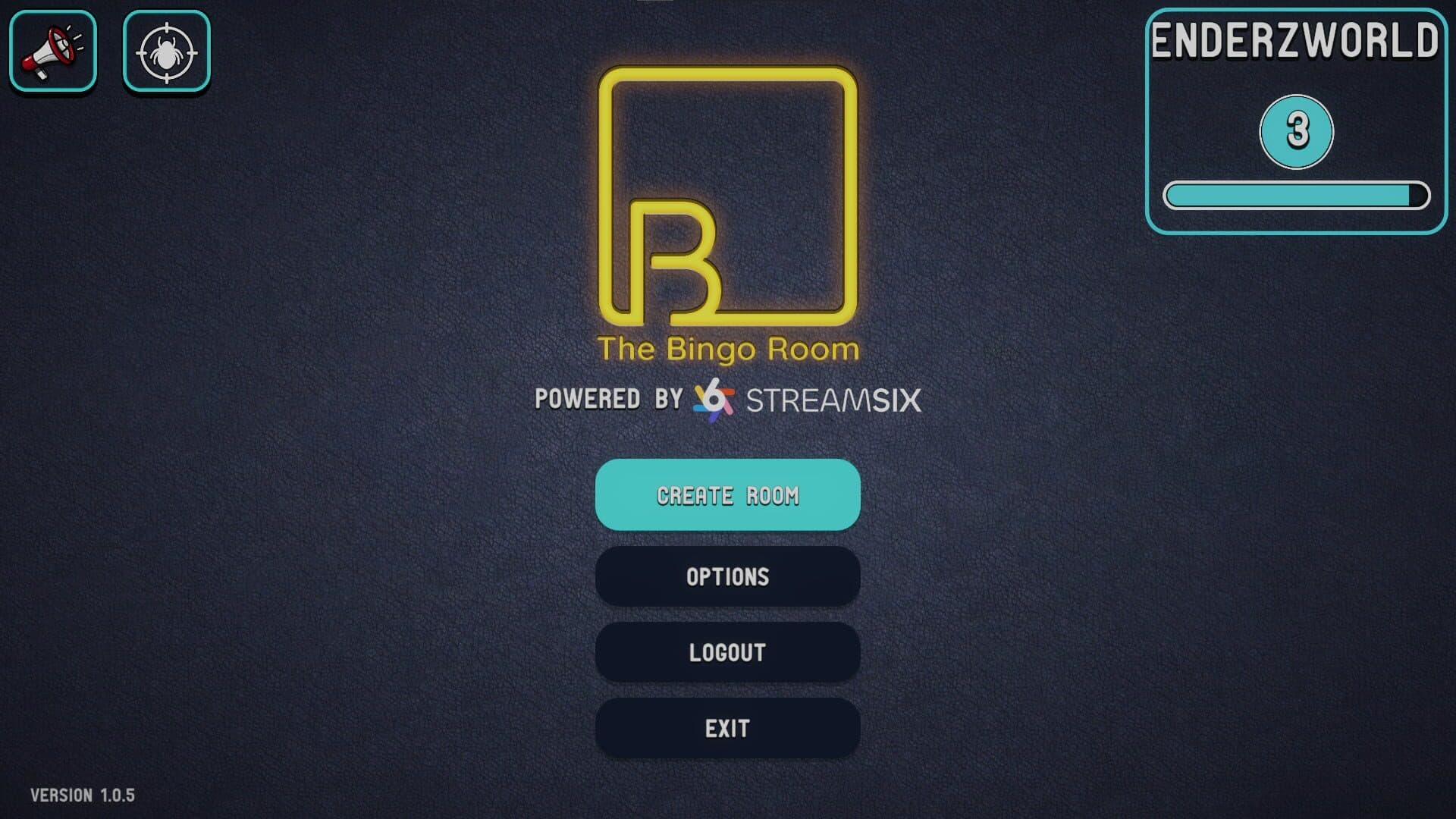Open the megaphone announcements icon
This screenshot has width=1456, height=819.
click(53, 52)
